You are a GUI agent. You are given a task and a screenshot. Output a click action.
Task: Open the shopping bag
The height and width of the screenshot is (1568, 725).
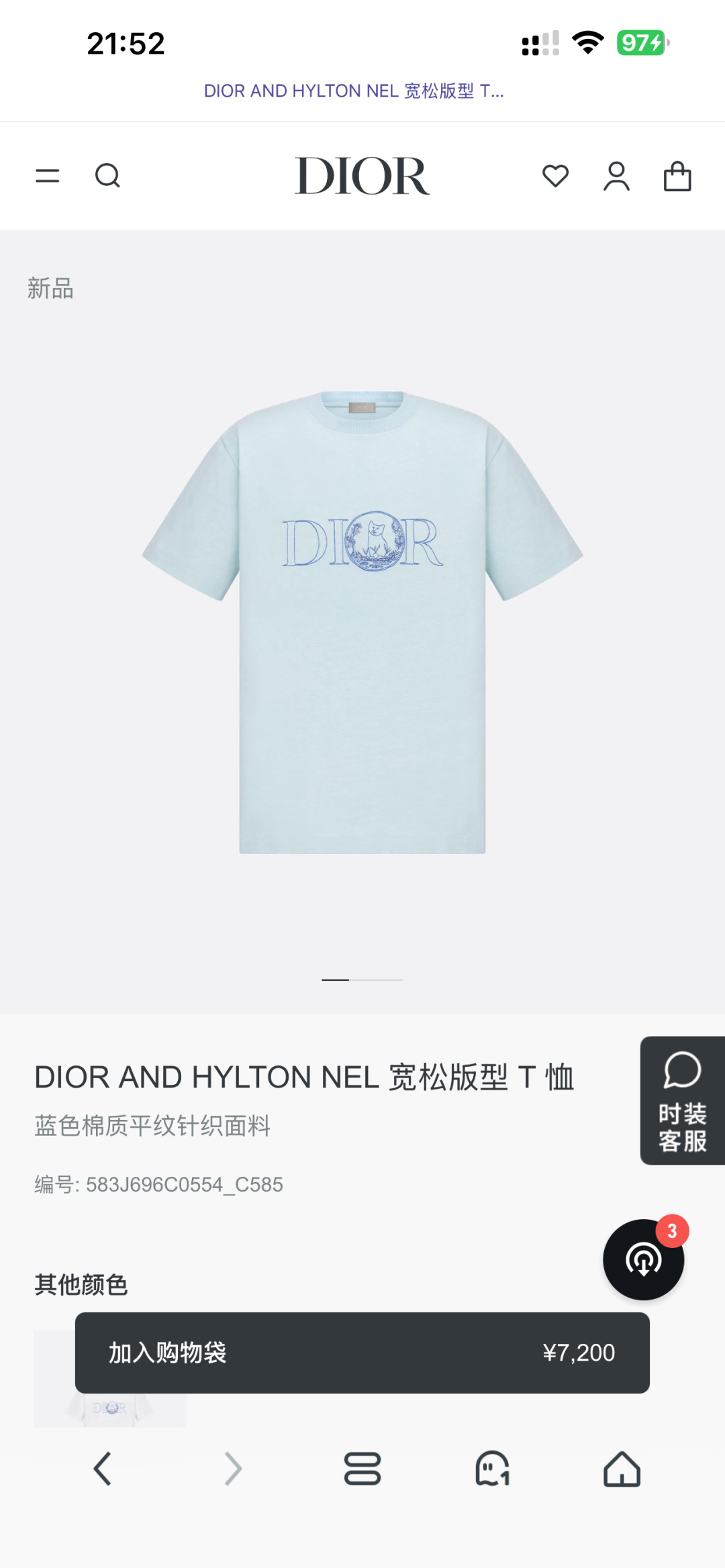coord(677,176)
